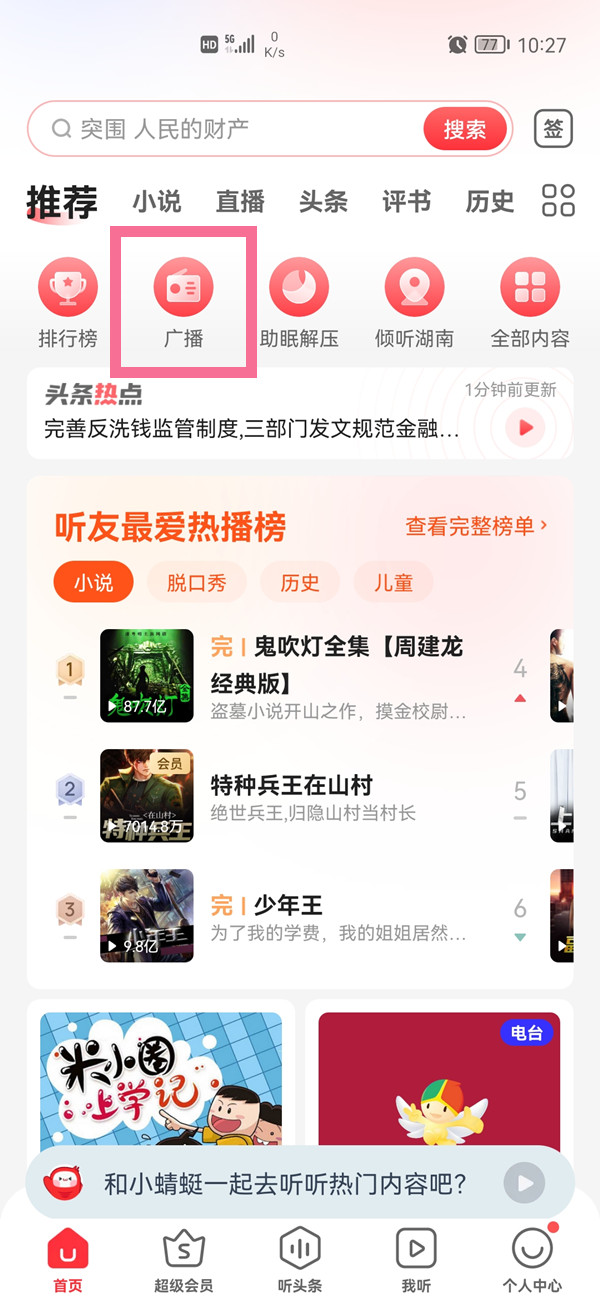
Task: View 查看完整榜单 full ranking list
Action: click(476, 526)
